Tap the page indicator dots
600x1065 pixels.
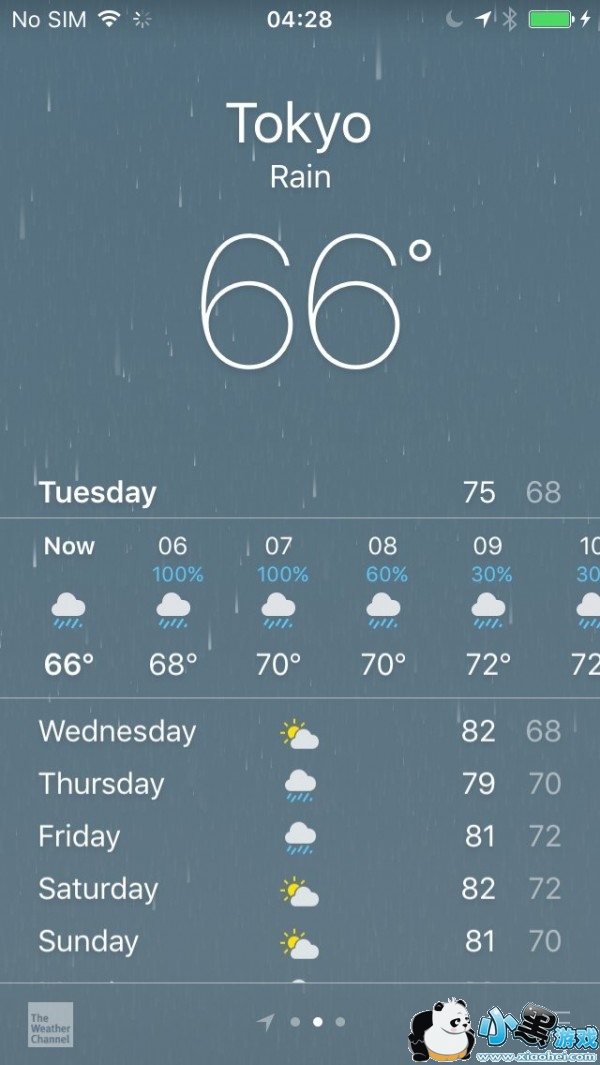tap(317, 1022)
